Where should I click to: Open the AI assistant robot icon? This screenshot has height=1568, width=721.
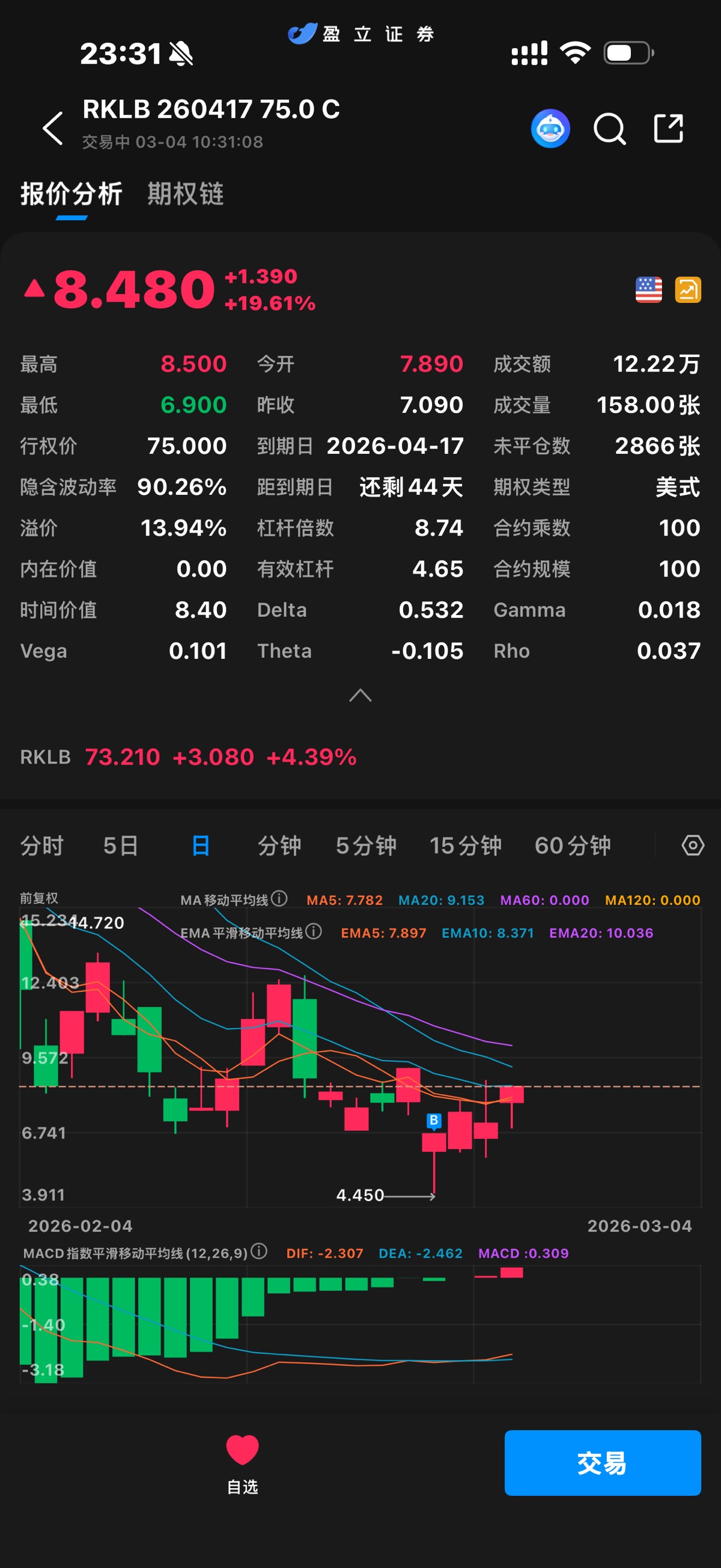coord(550,129)
